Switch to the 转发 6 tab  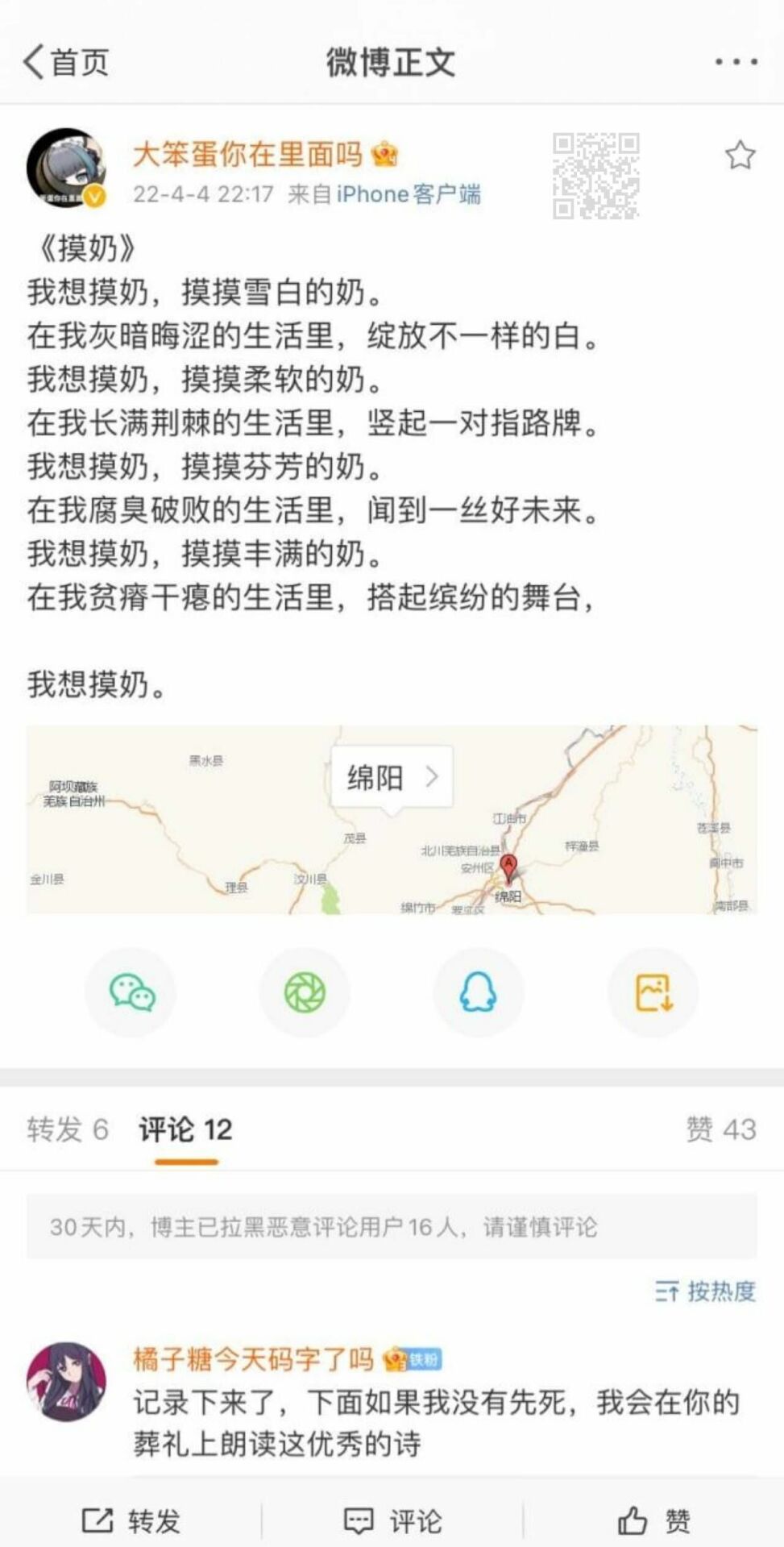(x=68, y=1129)
